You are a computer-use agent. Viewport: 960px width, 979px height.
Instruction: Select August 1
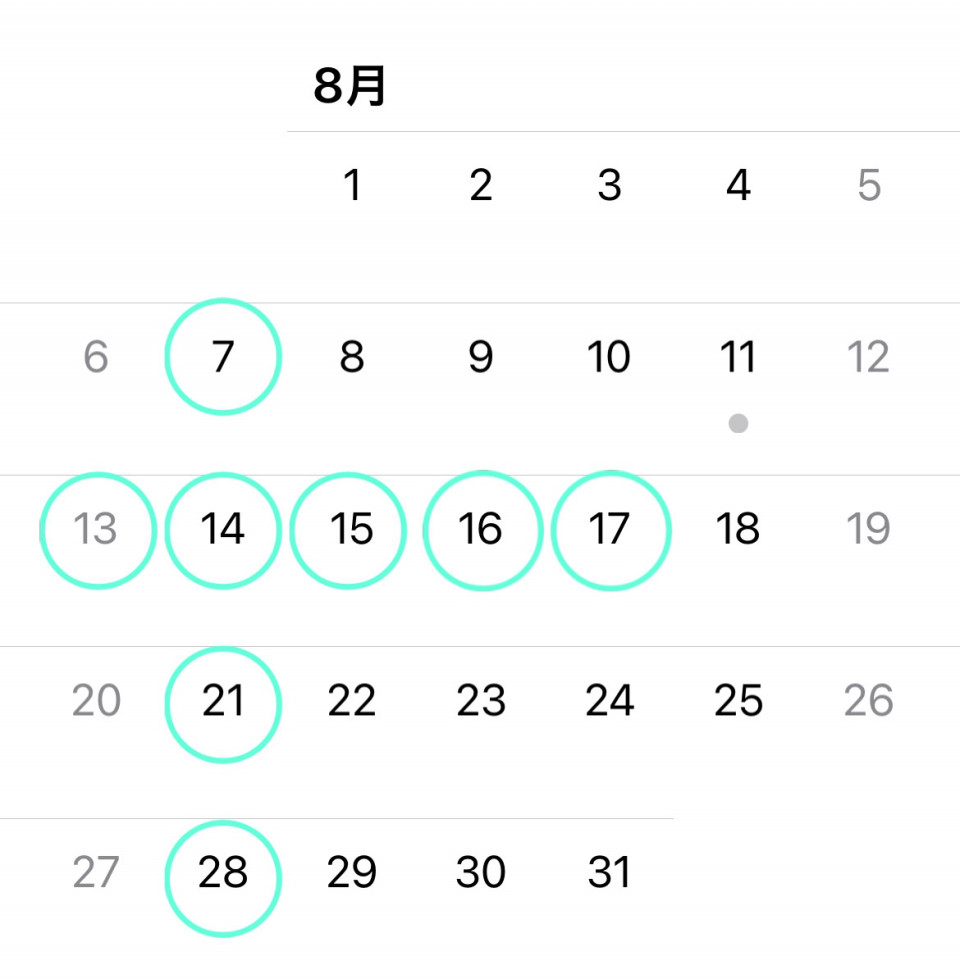coord(352,185)
